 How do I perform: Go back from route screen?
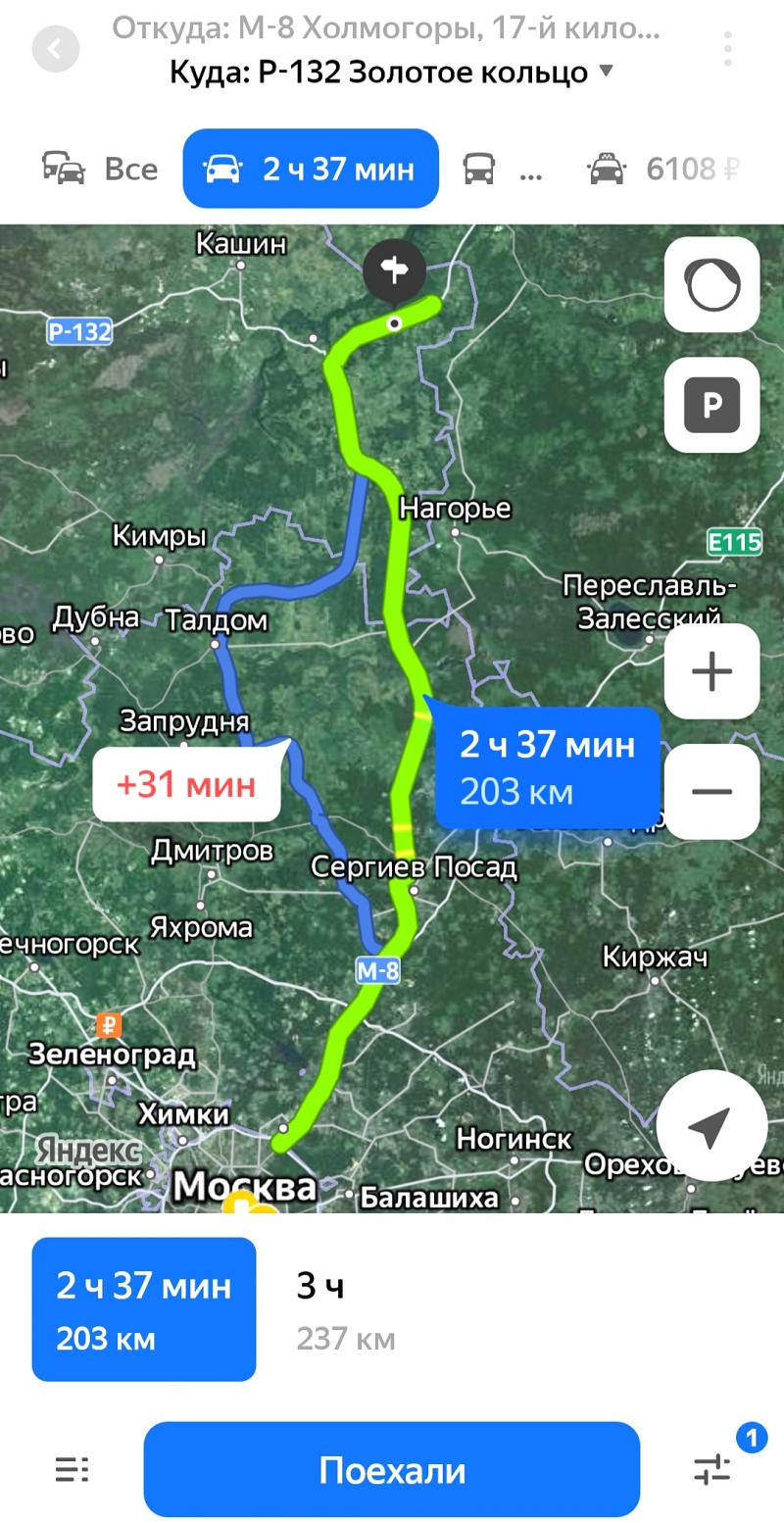(x=55, y=49)
